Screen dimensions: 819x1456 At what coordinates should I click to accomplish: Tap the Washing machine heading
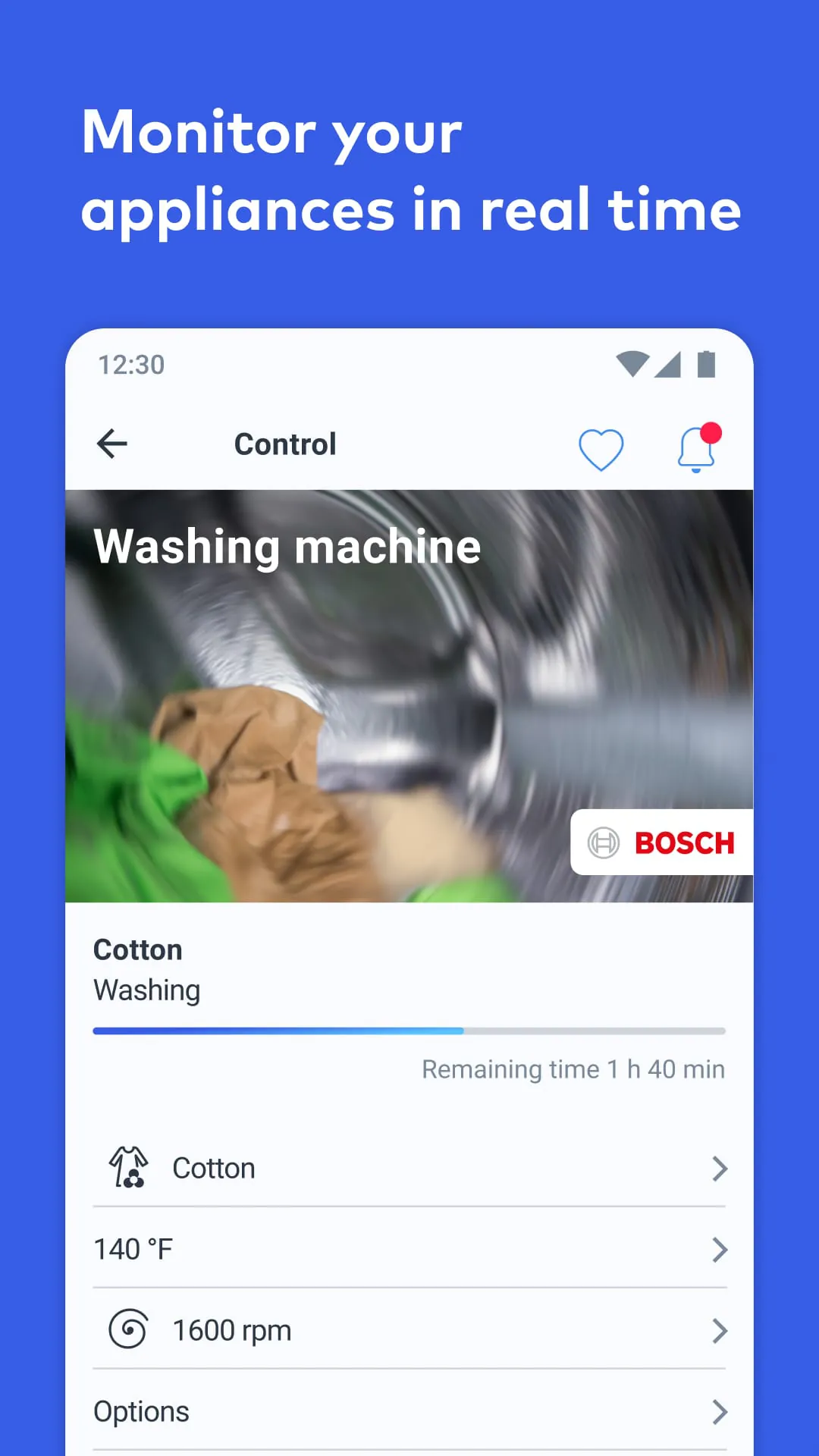(x=288, y=546)
